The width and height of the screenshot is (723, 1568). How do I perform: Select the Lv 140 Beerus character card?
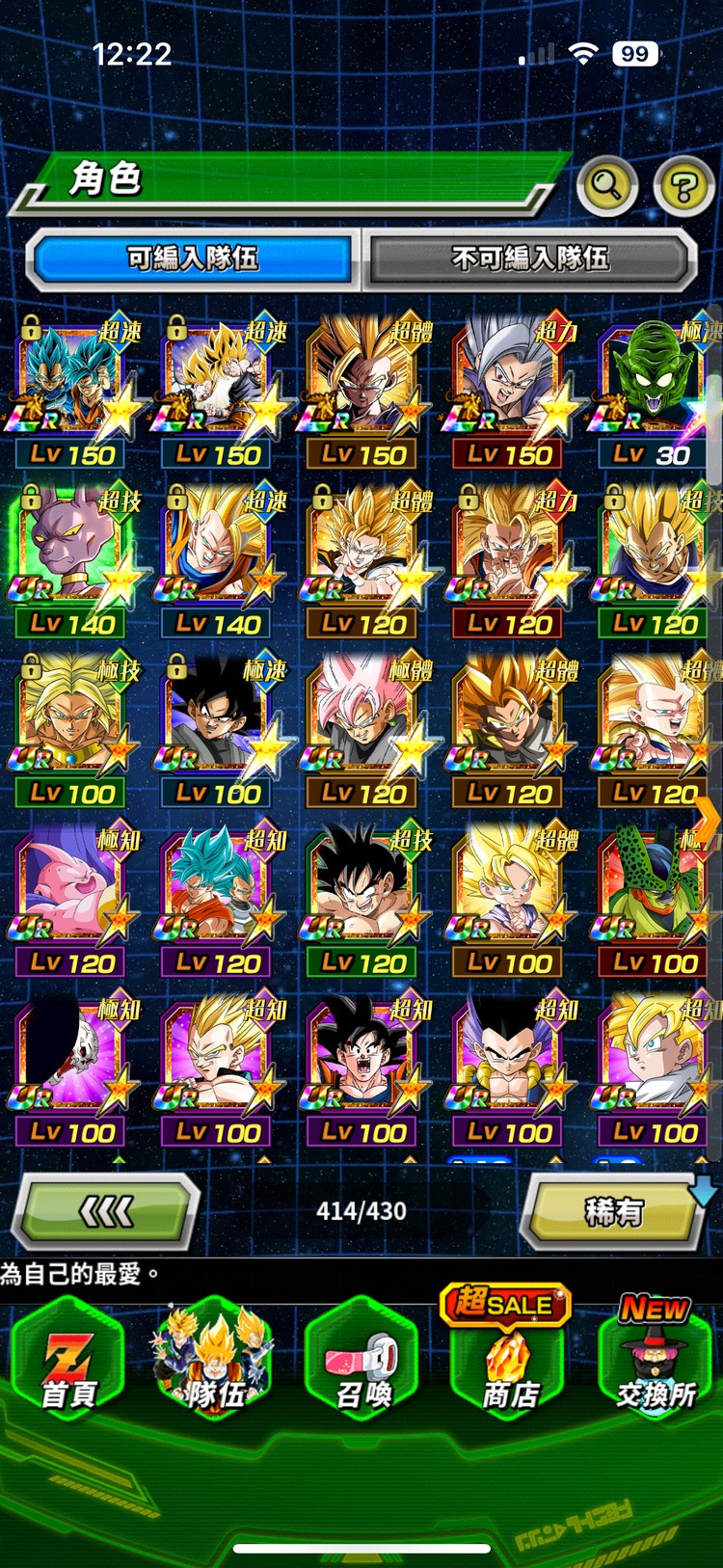coord(72,560)
